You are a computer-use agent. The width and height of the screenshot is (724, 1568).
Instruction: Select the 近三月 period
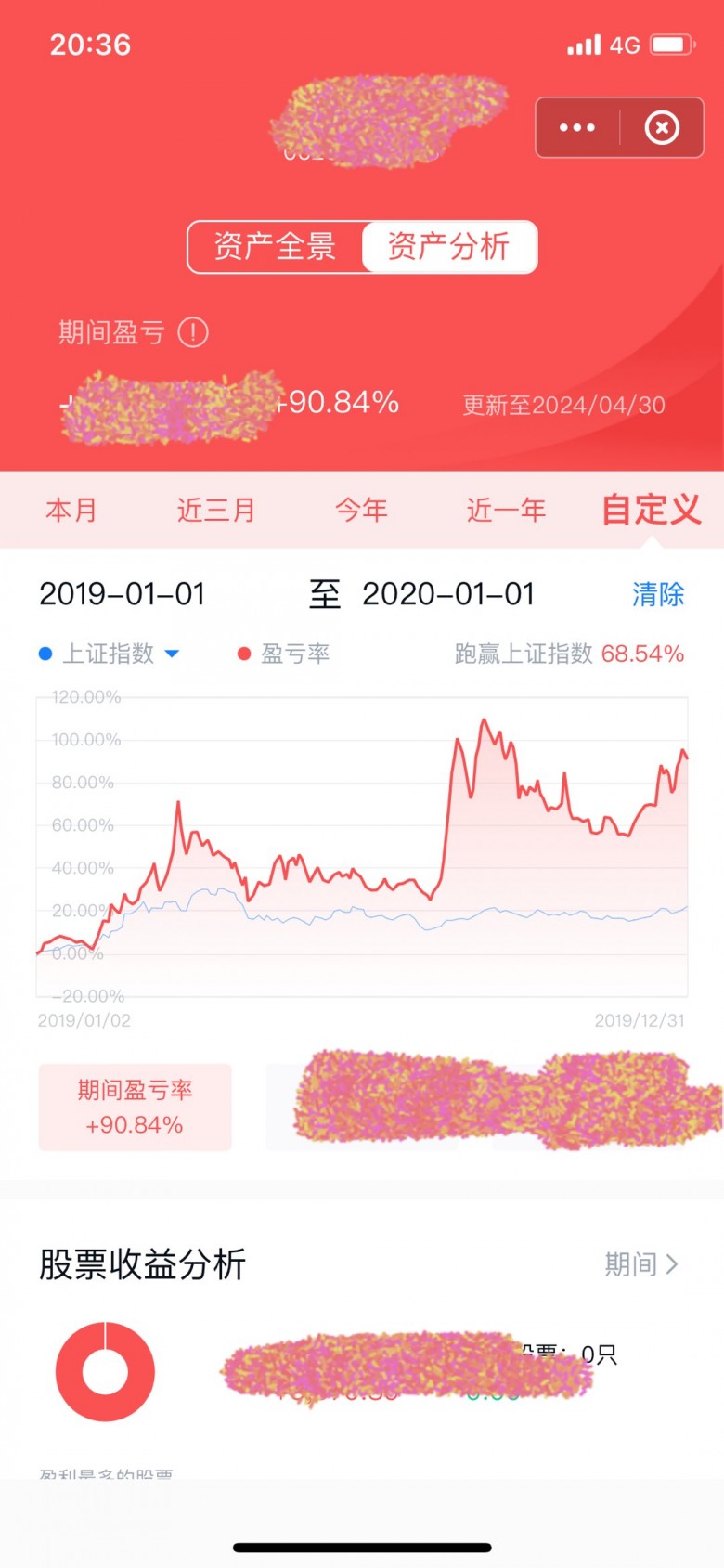[216, 510]
